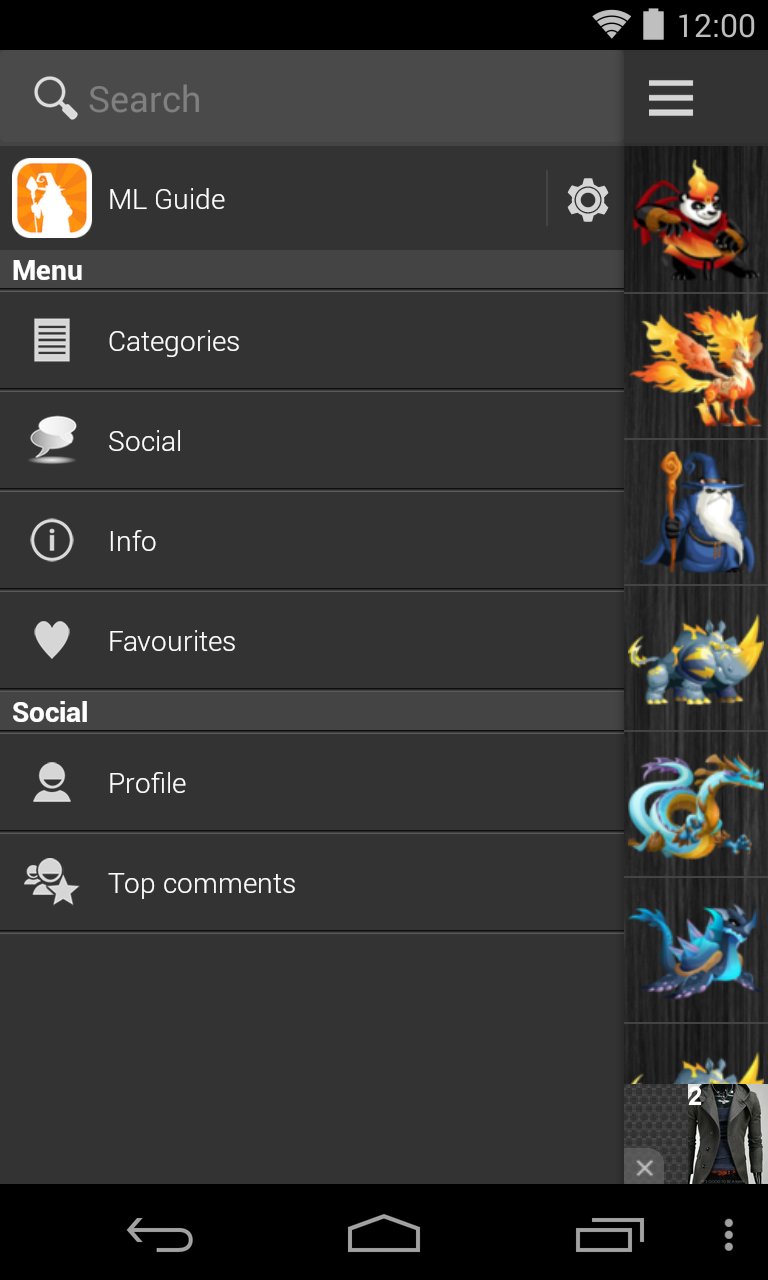Screen dimensions: 768x1280
Task: Select the flaming phoenix horse monster
Action: 696,366
